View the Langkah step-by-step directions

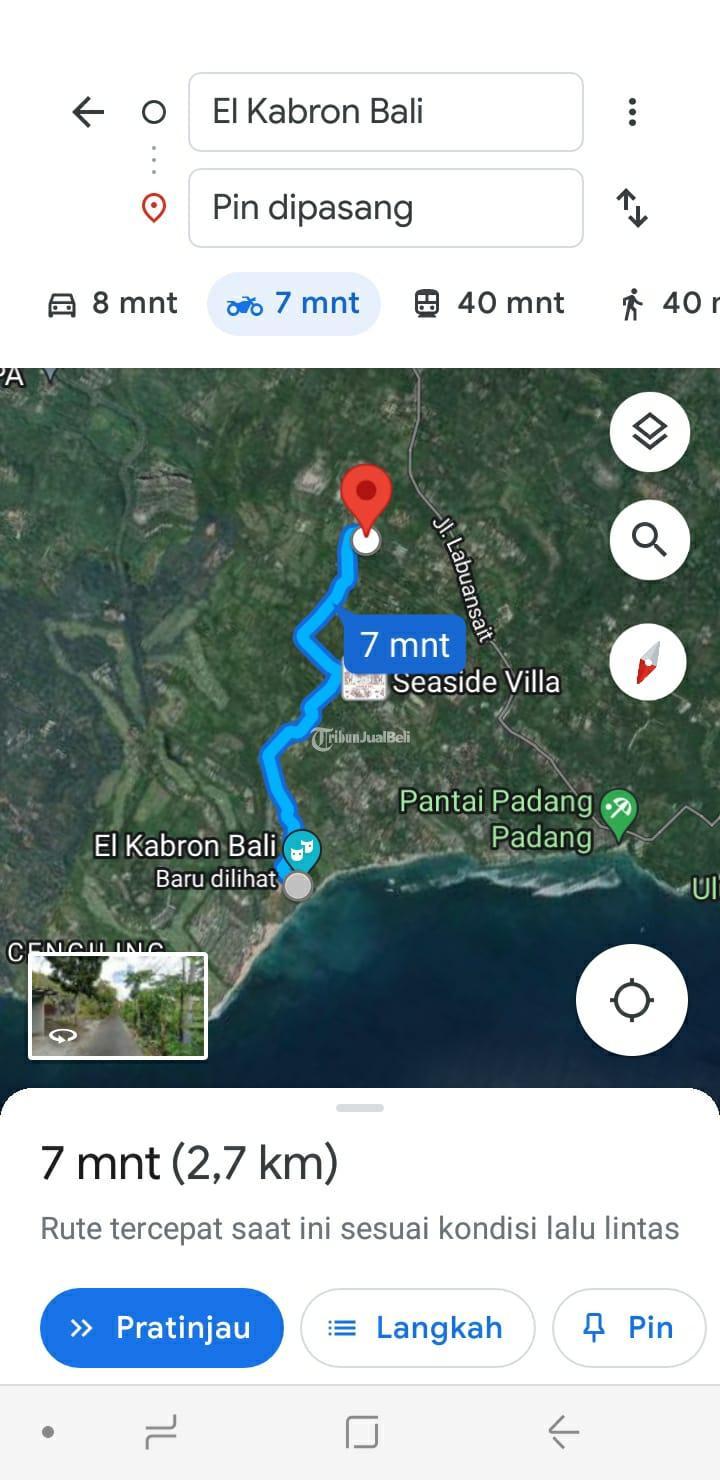[417, 1328]
